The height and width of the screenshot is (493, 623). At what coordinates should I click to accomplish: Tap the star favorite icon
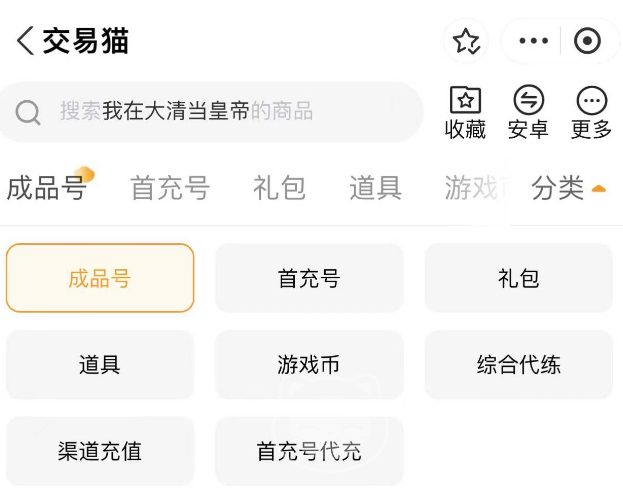[466, 41]
